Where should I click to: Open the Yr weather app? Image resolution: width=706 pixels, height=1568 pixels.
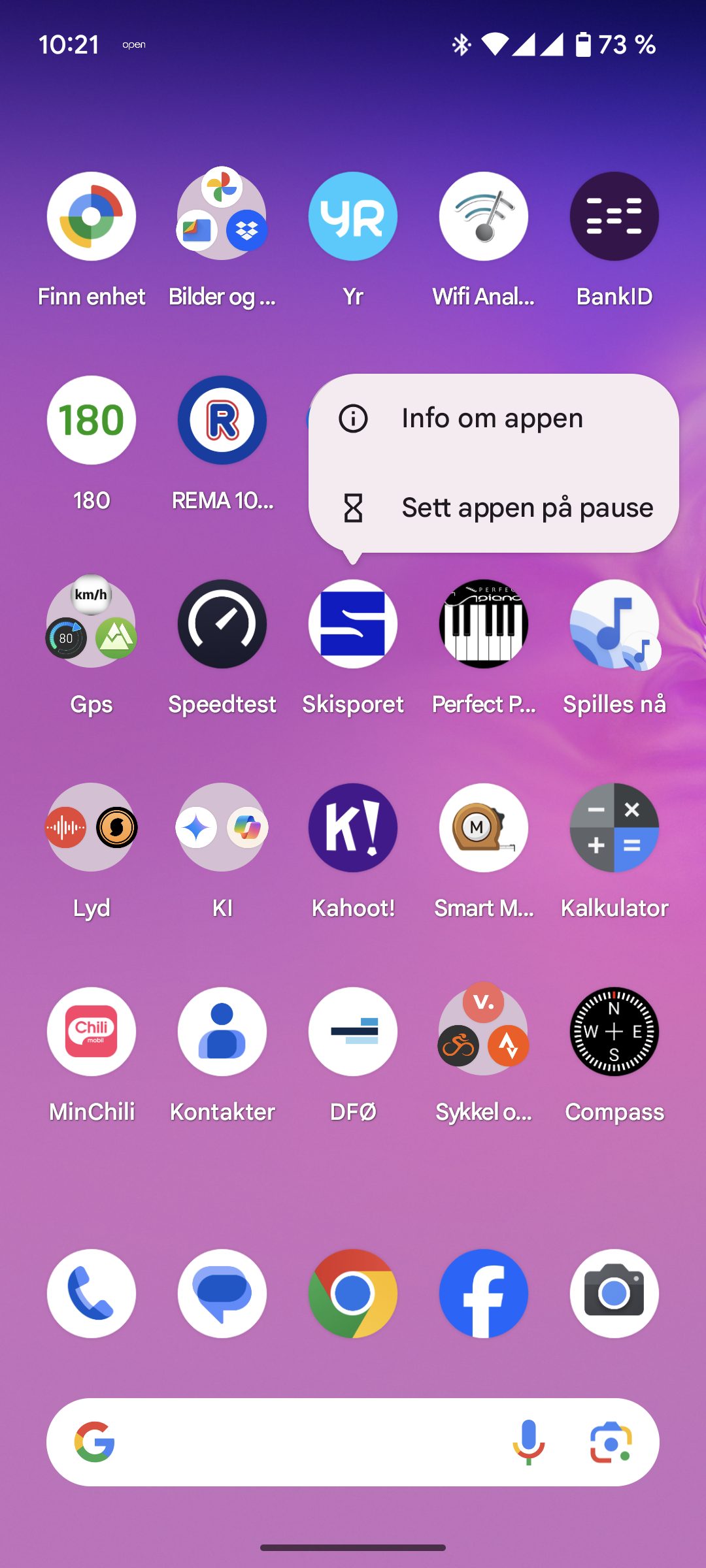tap(353, 216)
